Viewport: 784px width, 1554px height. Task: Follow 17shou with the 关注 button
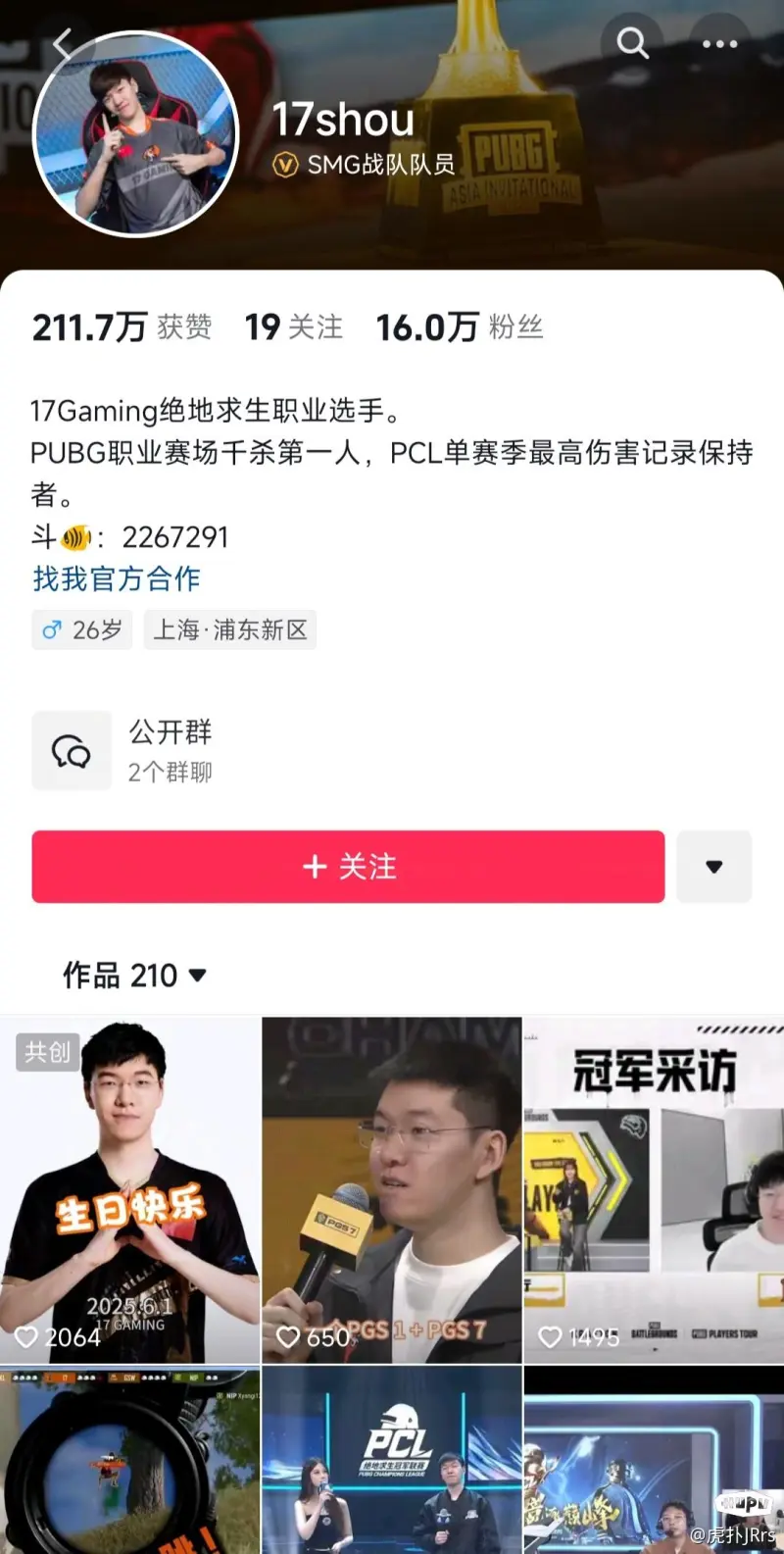point(348,867)
